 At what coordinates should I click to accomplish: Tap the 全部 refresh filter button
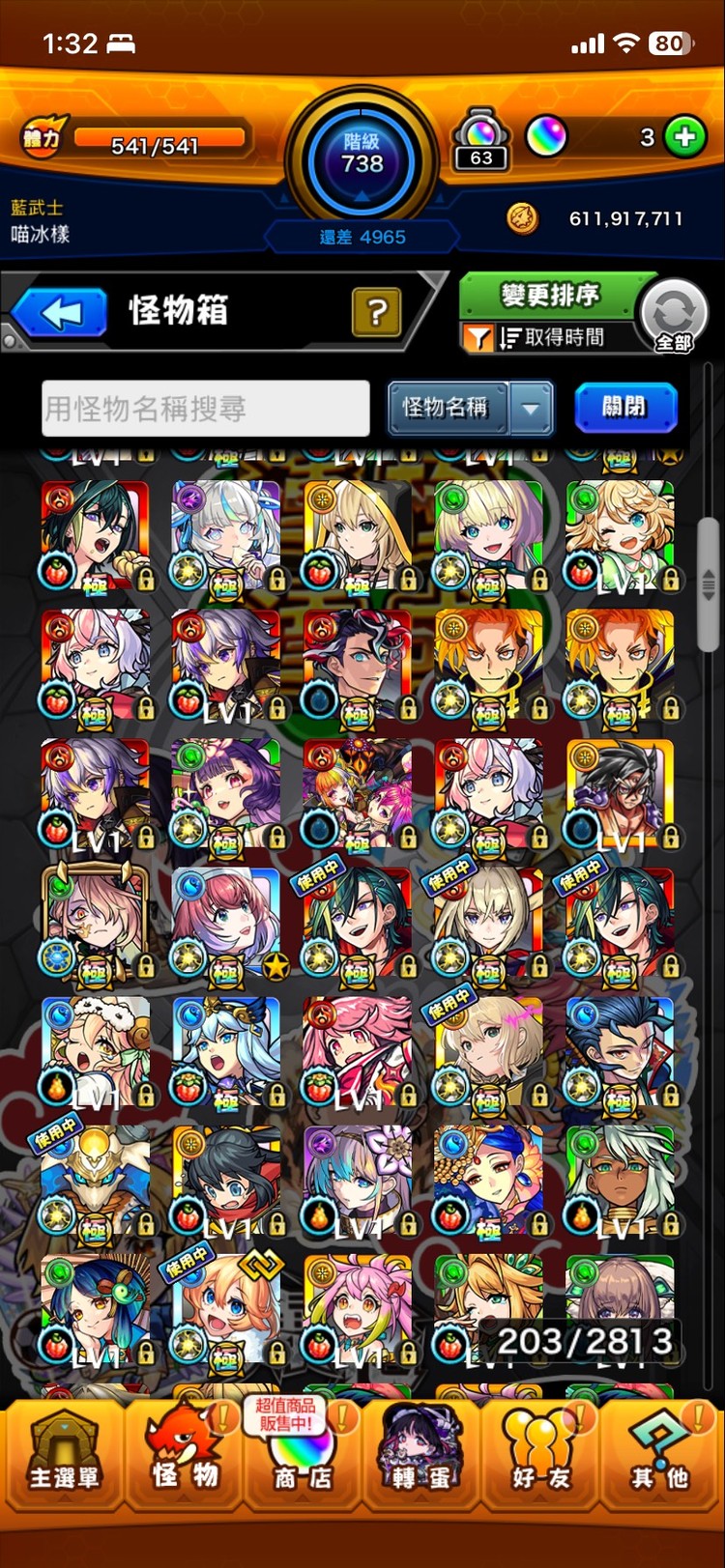[x=674, y=316]
